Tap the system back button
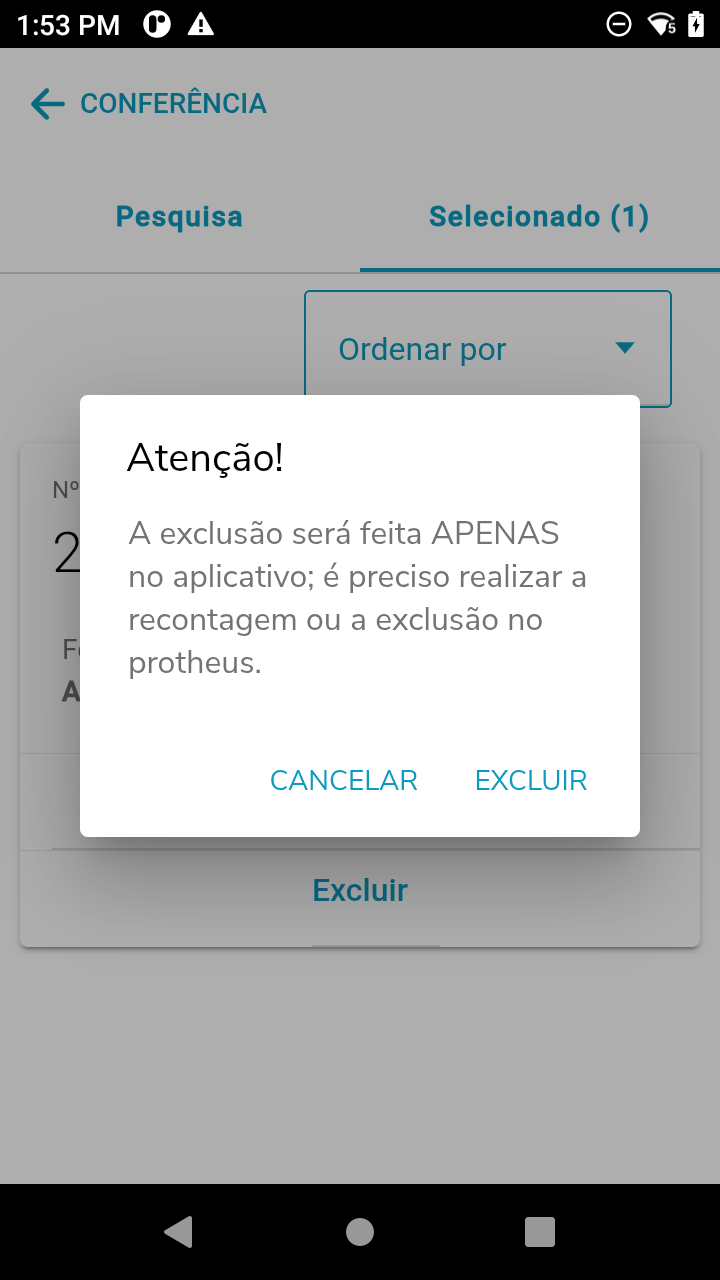The image size is (720, 1280). point(178,1232)
